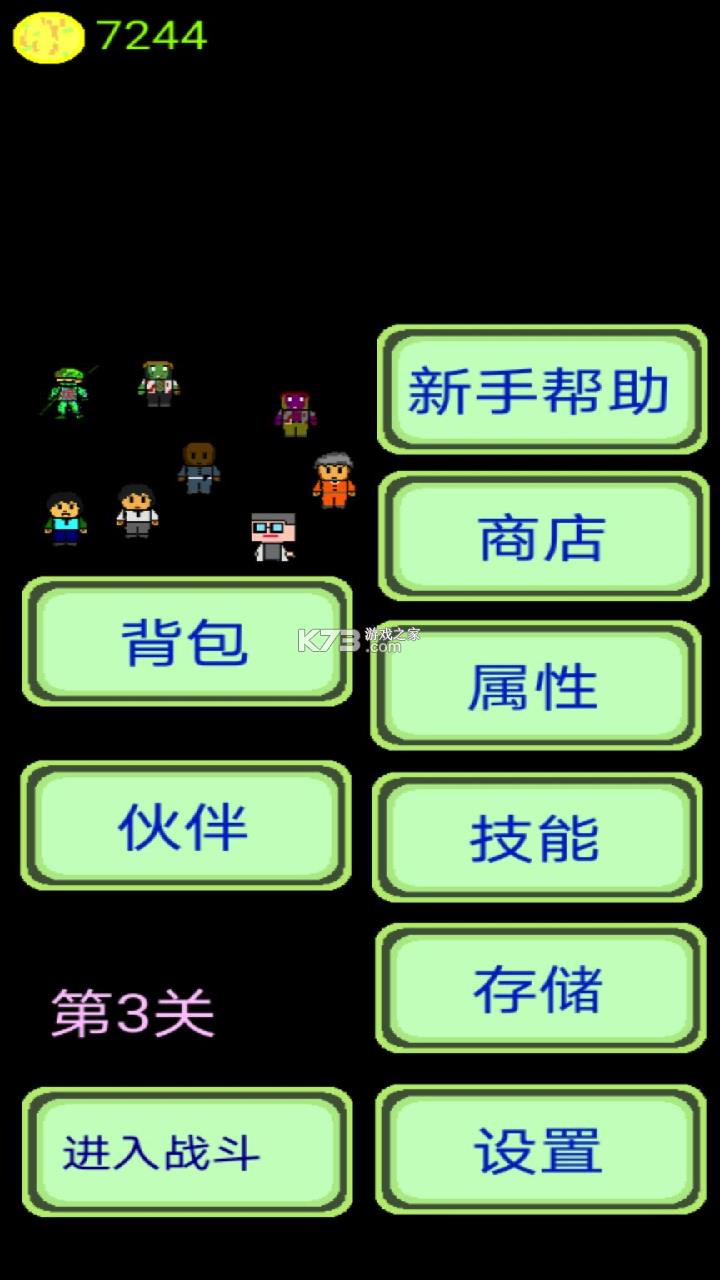This screenshot has width=720, height=1280.
Task: Open the 背包 (backpack) inventory
Action: [x=185, y=644]
